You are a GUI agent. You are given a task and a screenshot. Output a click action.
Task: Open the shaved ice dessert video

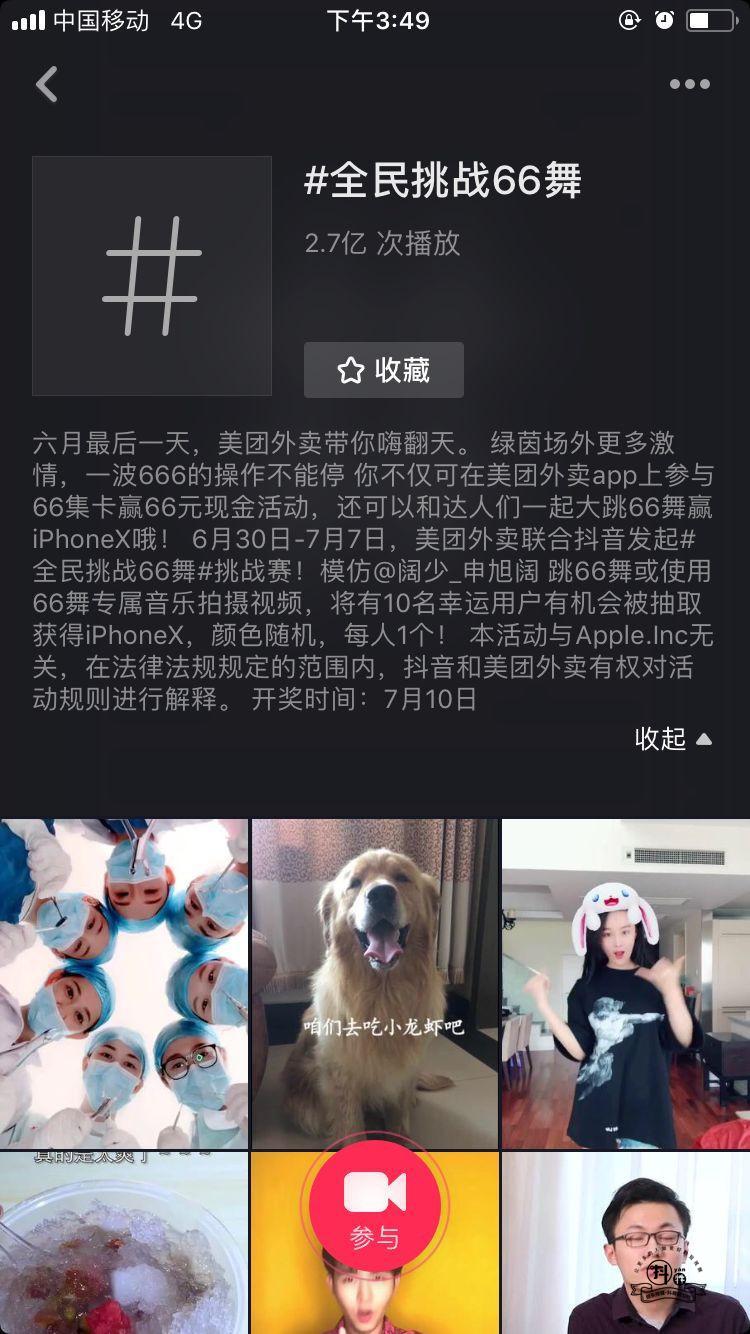(124, 1244)
